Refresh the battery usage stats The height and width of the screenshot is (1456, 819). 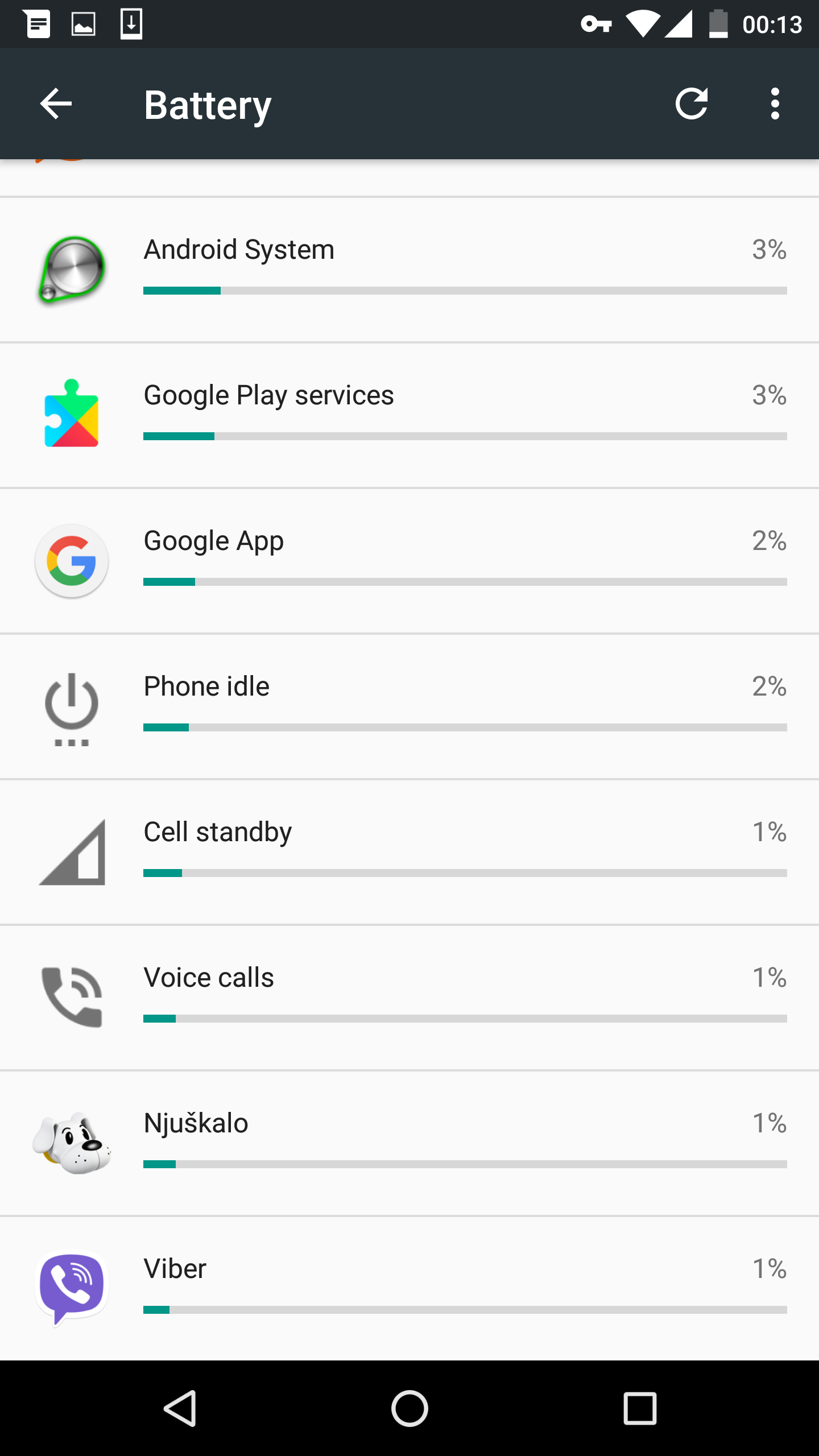pos(692,104)
